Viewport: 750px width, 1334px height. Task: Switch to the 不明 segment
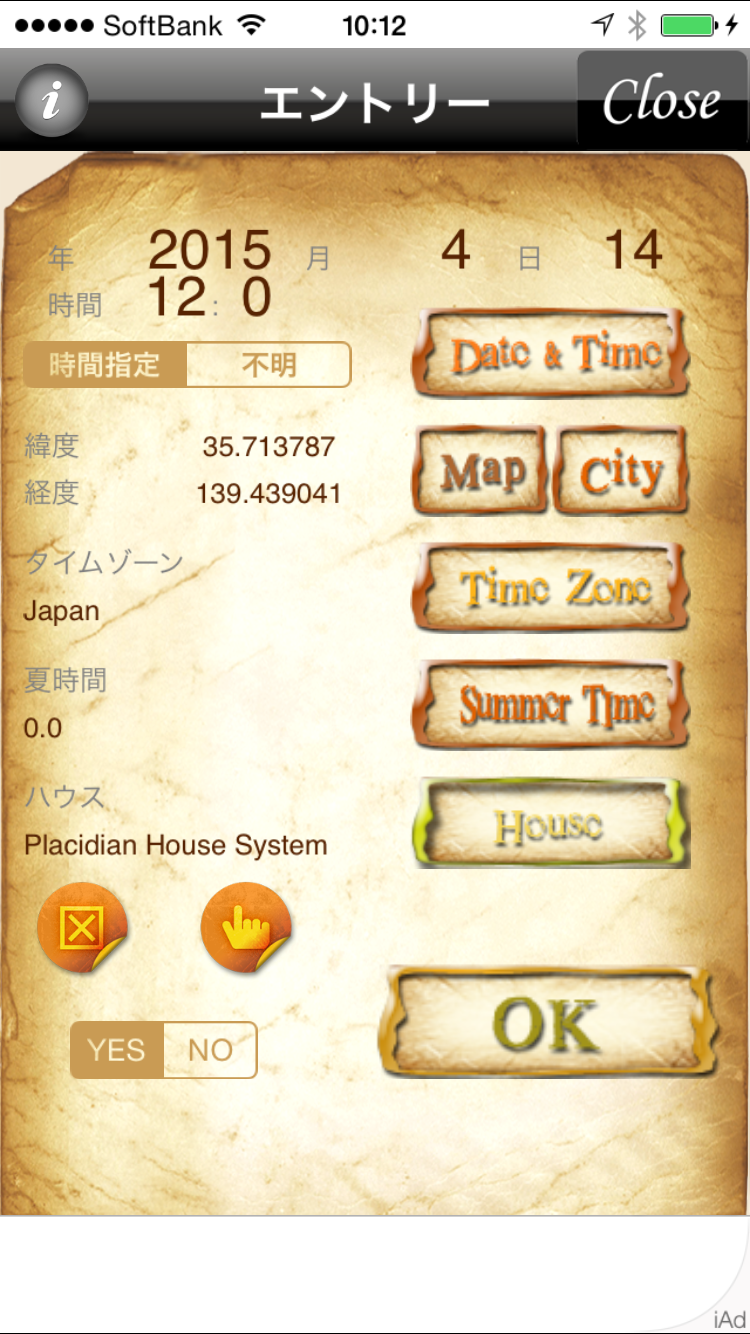268,364
